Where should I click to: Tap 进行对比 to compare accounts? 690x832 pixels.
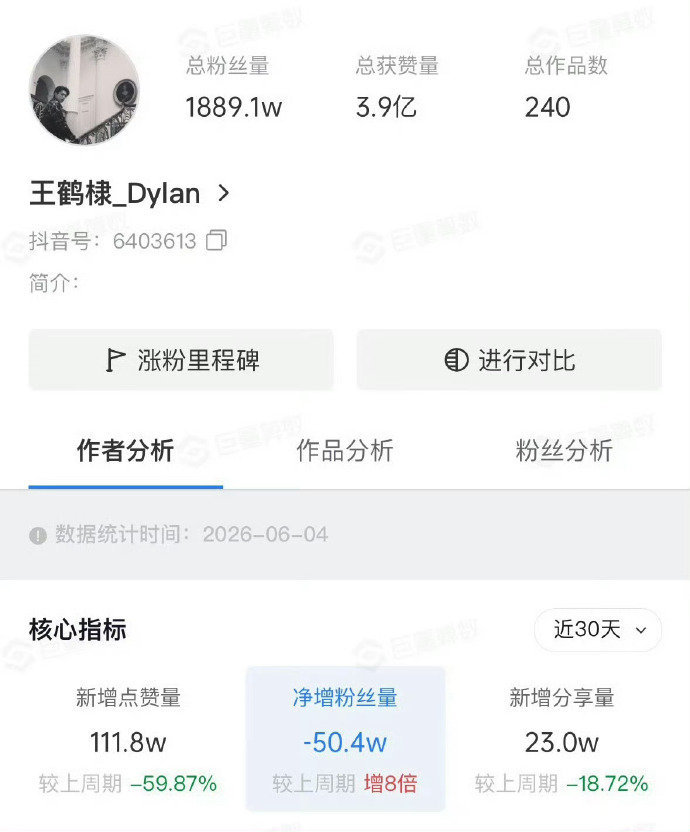point(509,360)
